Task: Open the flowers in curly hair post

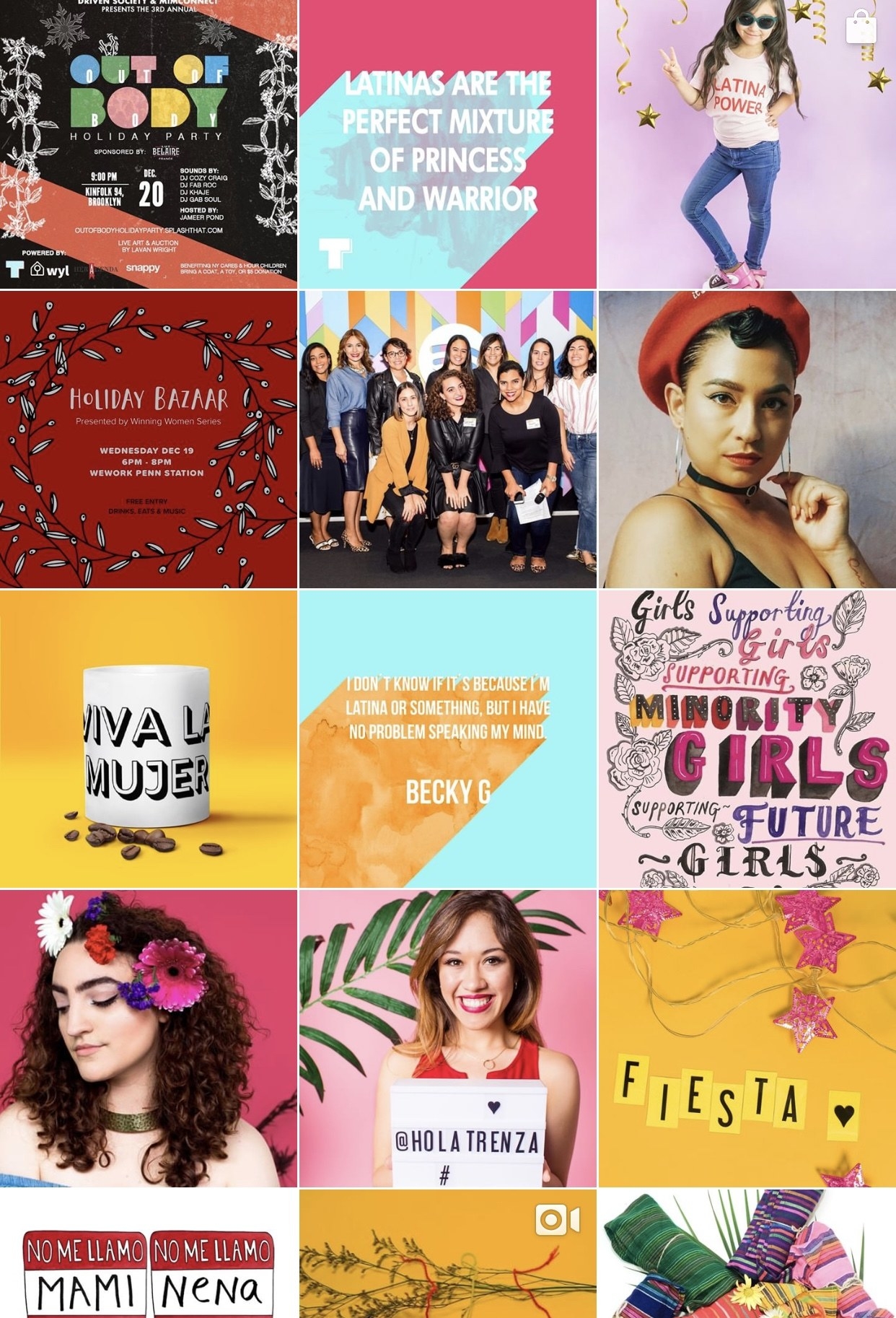Action: point(148,1038)
